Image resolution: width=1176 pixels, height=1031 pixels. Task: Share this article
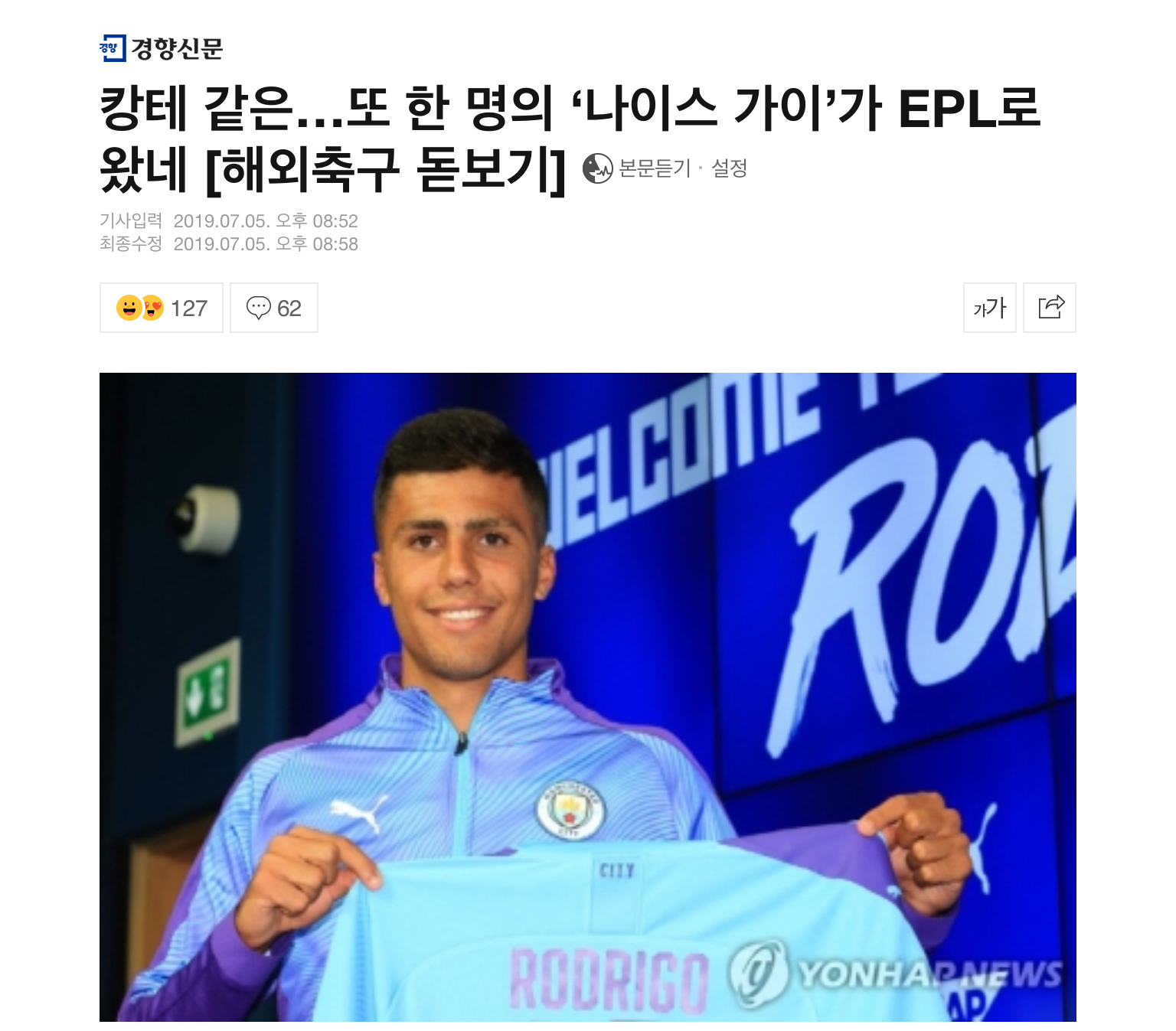pyautogui.click(x=1050, y=308)
